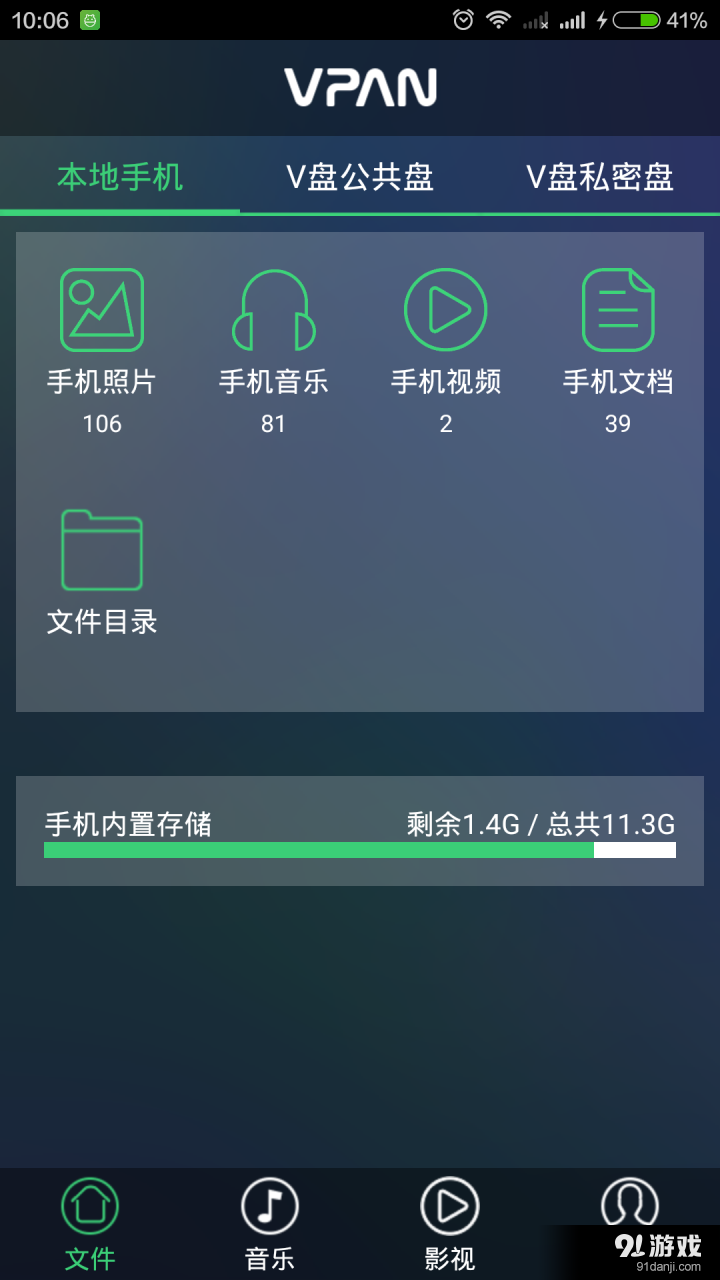Open the profile icon at bottom right
This screenshot has height=1280, width=720.
(x=630, y=1205)
